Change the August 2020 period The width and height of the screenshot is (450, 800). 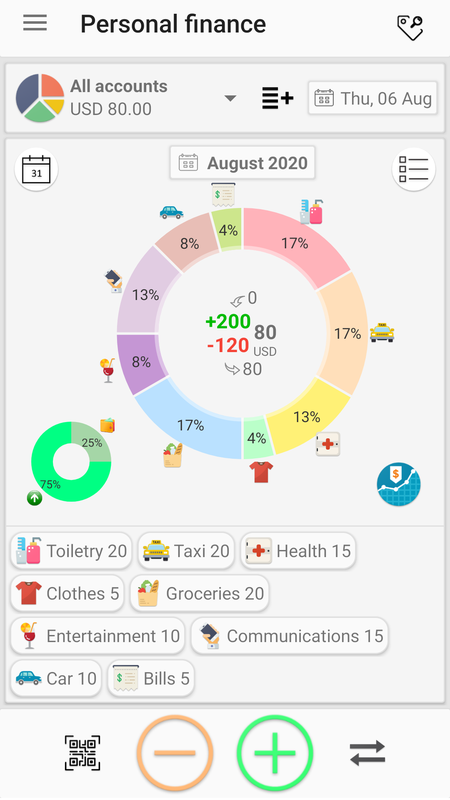click(242, 163)
